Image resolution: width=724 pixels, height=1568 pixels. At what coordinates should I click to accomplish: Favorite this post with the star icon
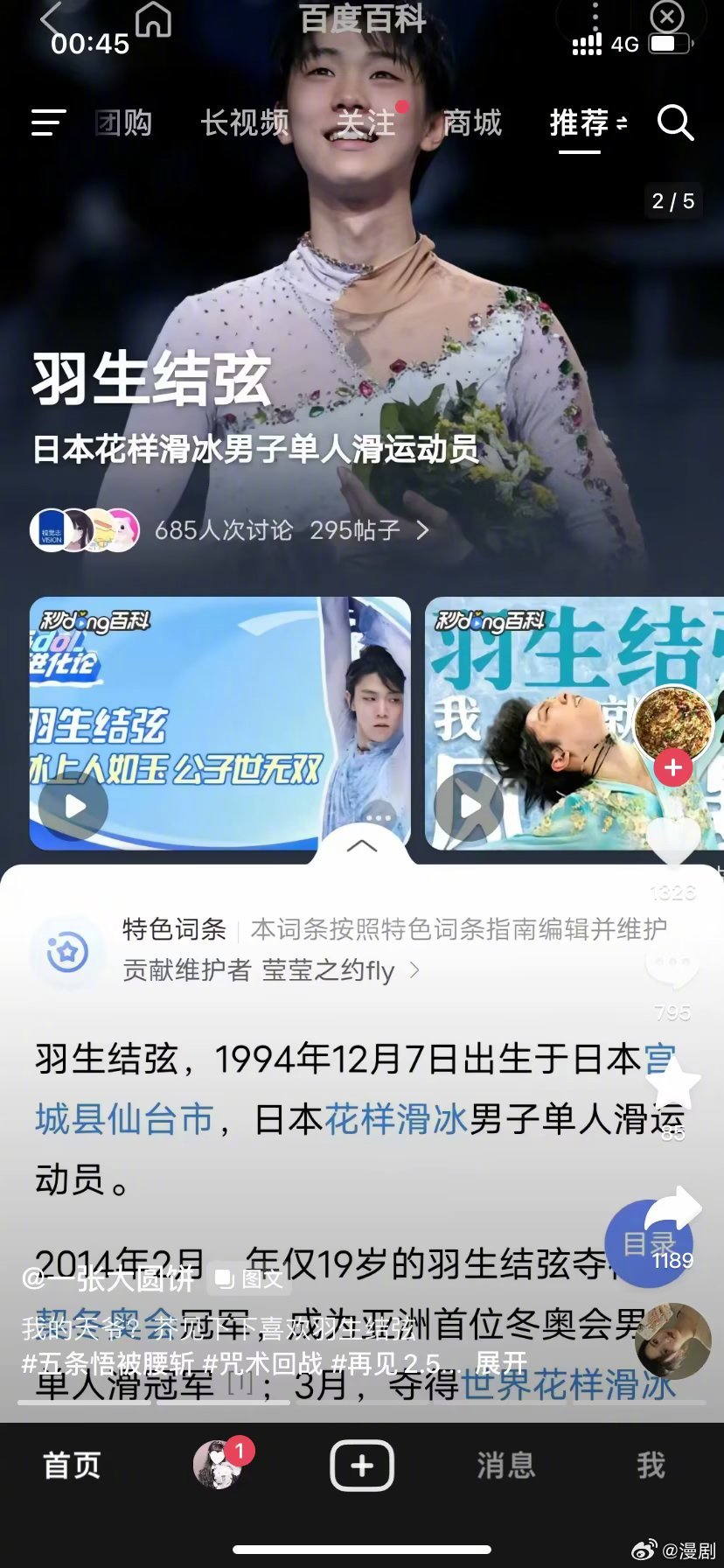673,1085
